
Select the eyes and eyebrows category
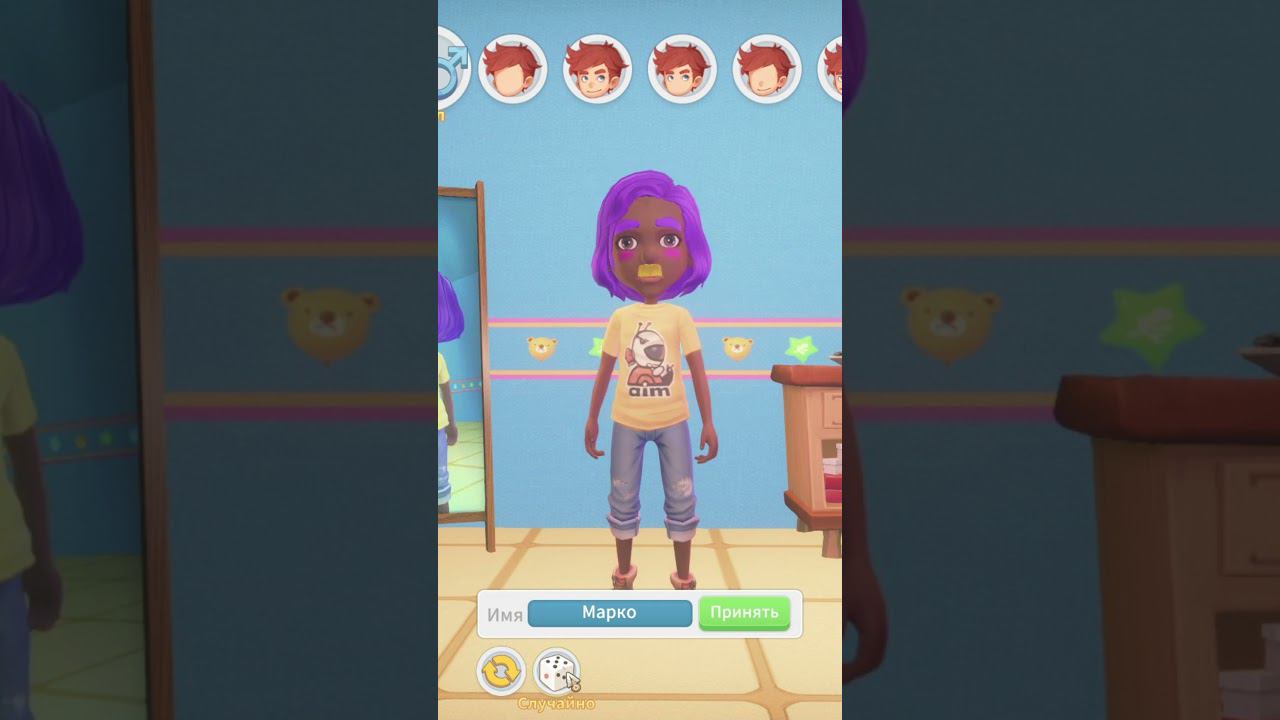pyautogui.click(x=682, y=69)
